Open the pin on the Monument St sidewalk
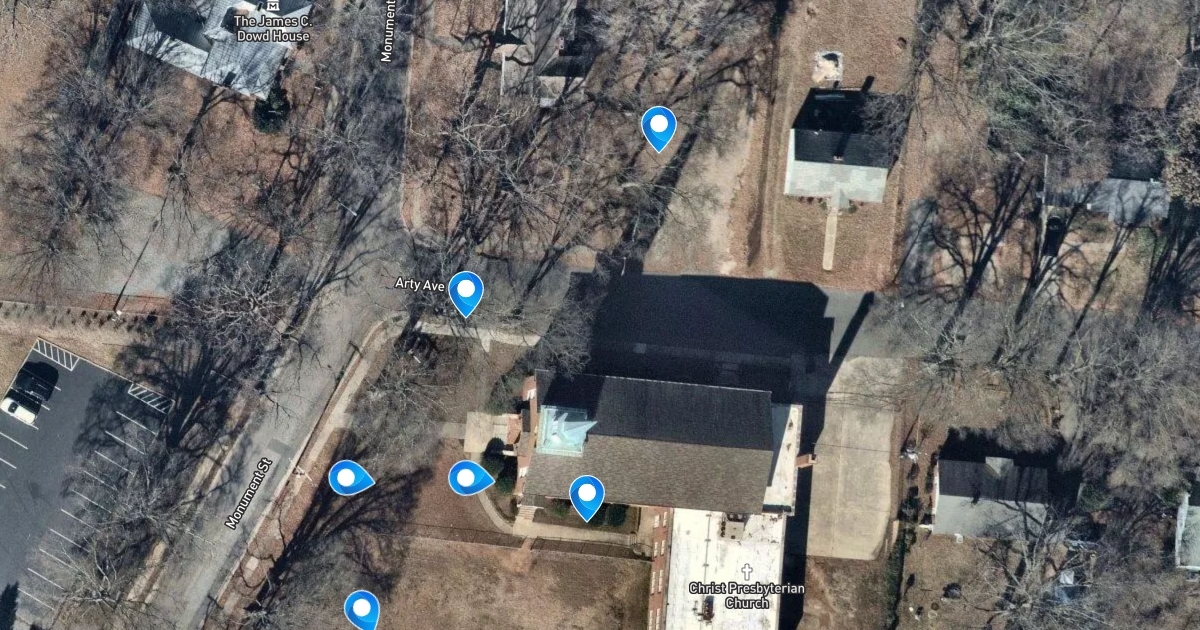 348,479
